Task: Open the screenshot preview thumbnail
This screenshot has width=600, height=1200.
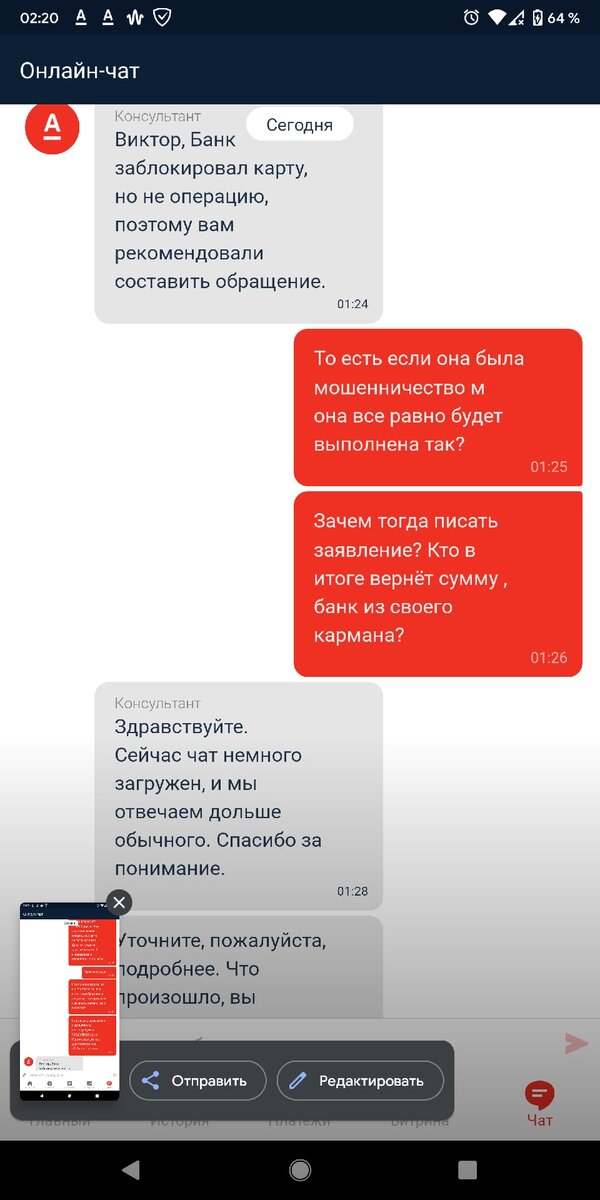Action: [x=69, y=1000]
